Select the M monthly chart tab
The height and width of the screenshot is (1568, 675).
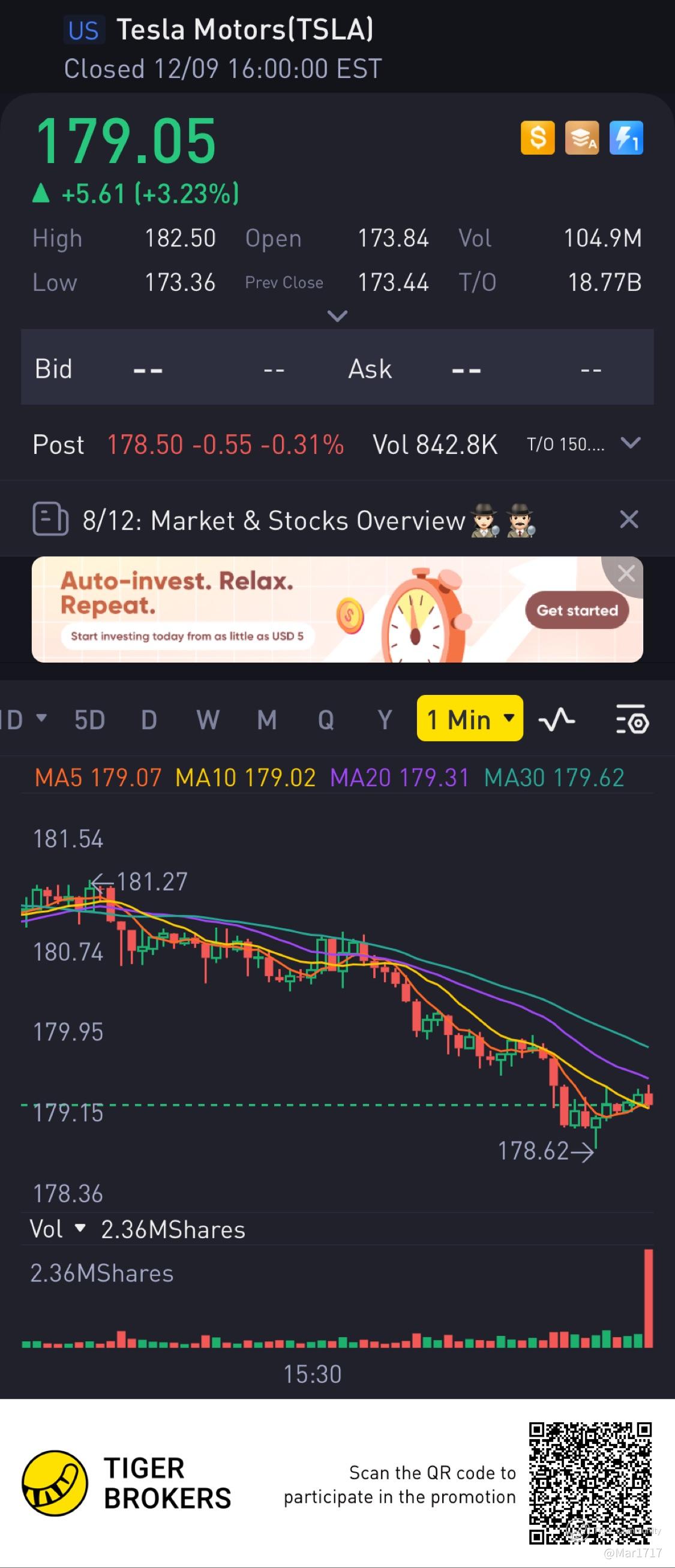[x=267, y=720]
